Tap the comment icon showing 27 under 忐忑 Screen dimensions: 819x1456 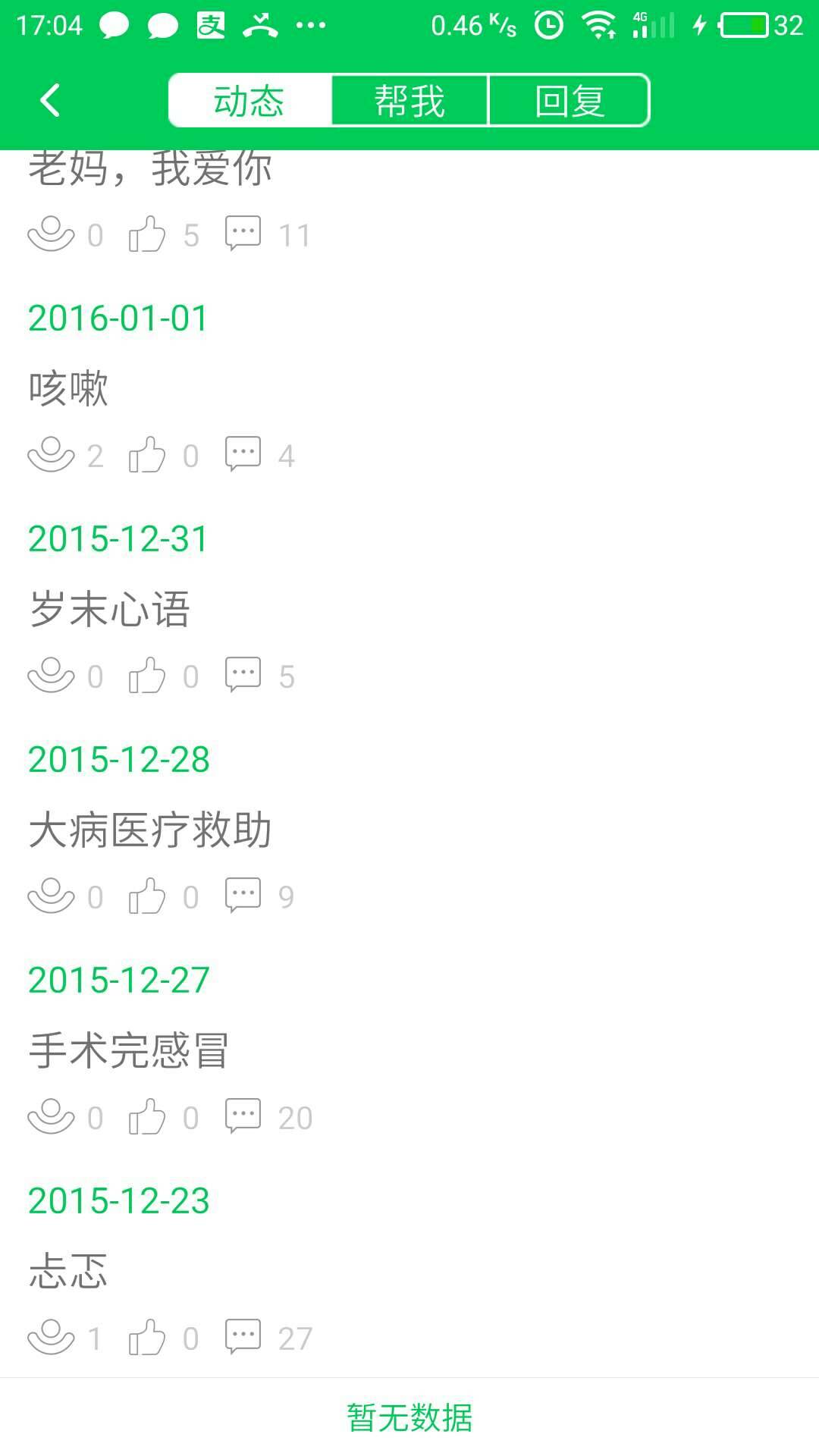243,1335
